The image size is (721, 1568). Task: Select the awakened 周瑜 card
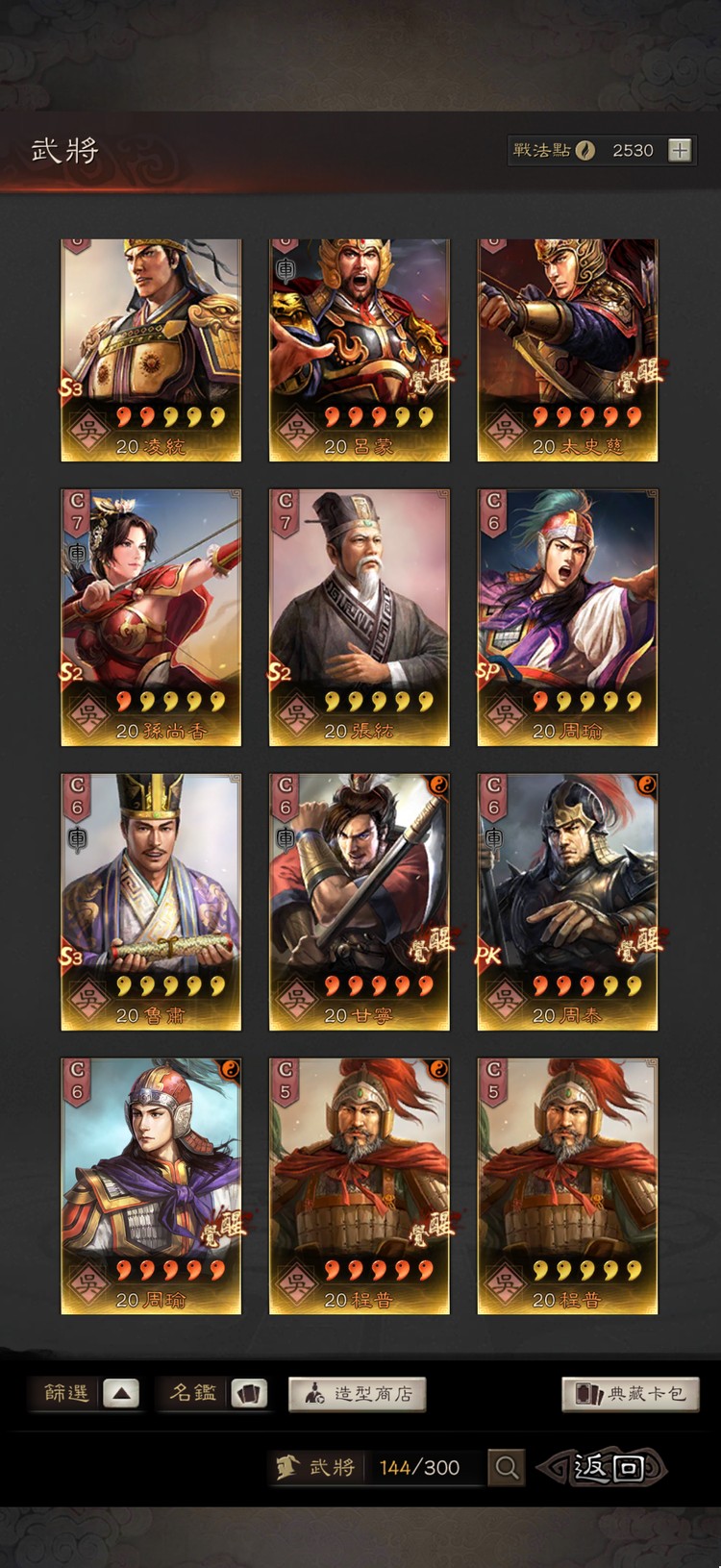[x=151, y=1186]
